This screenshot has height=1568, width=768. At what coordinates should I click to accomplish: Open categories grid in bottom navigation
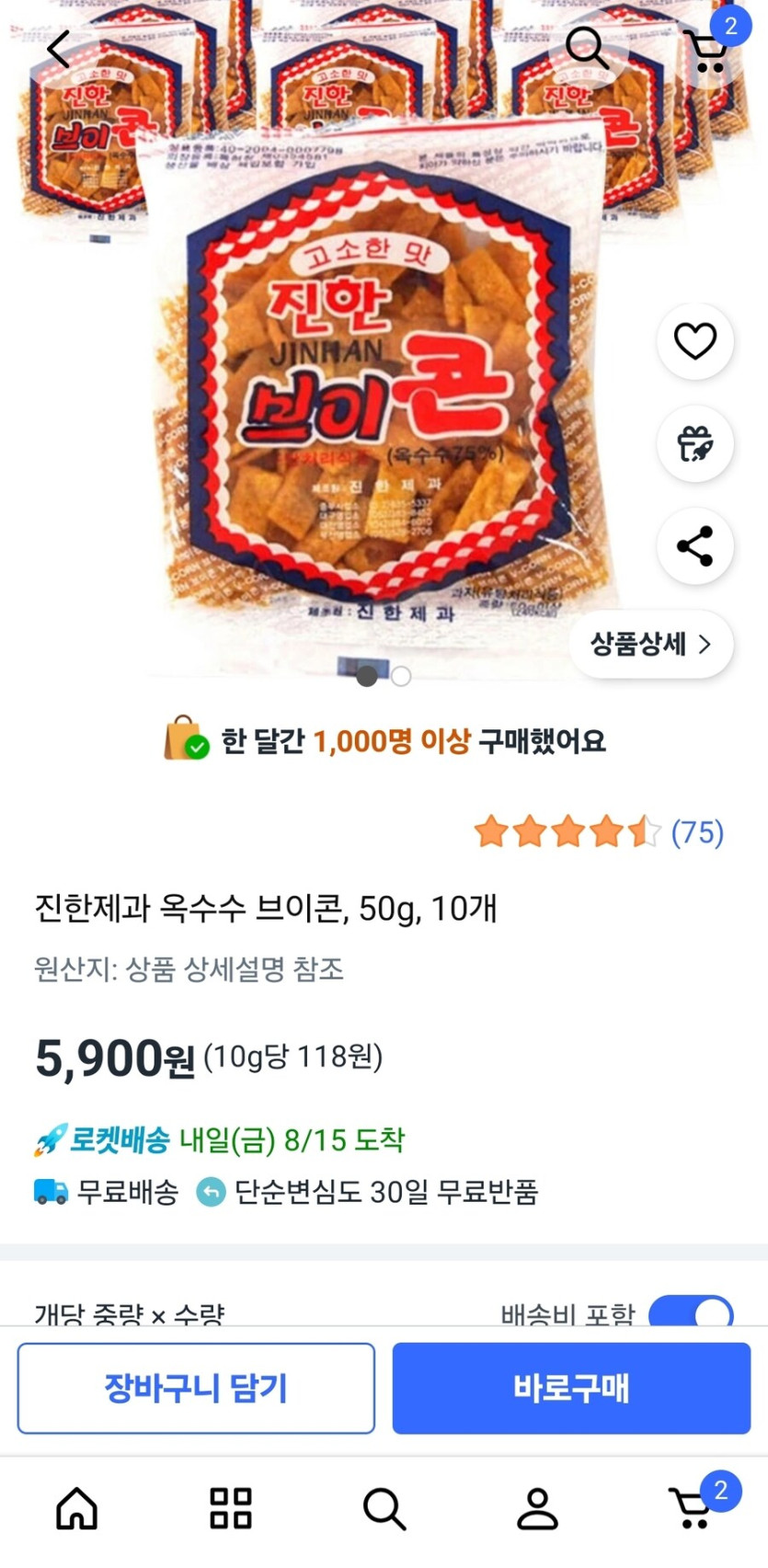(x=230, y=1507)
